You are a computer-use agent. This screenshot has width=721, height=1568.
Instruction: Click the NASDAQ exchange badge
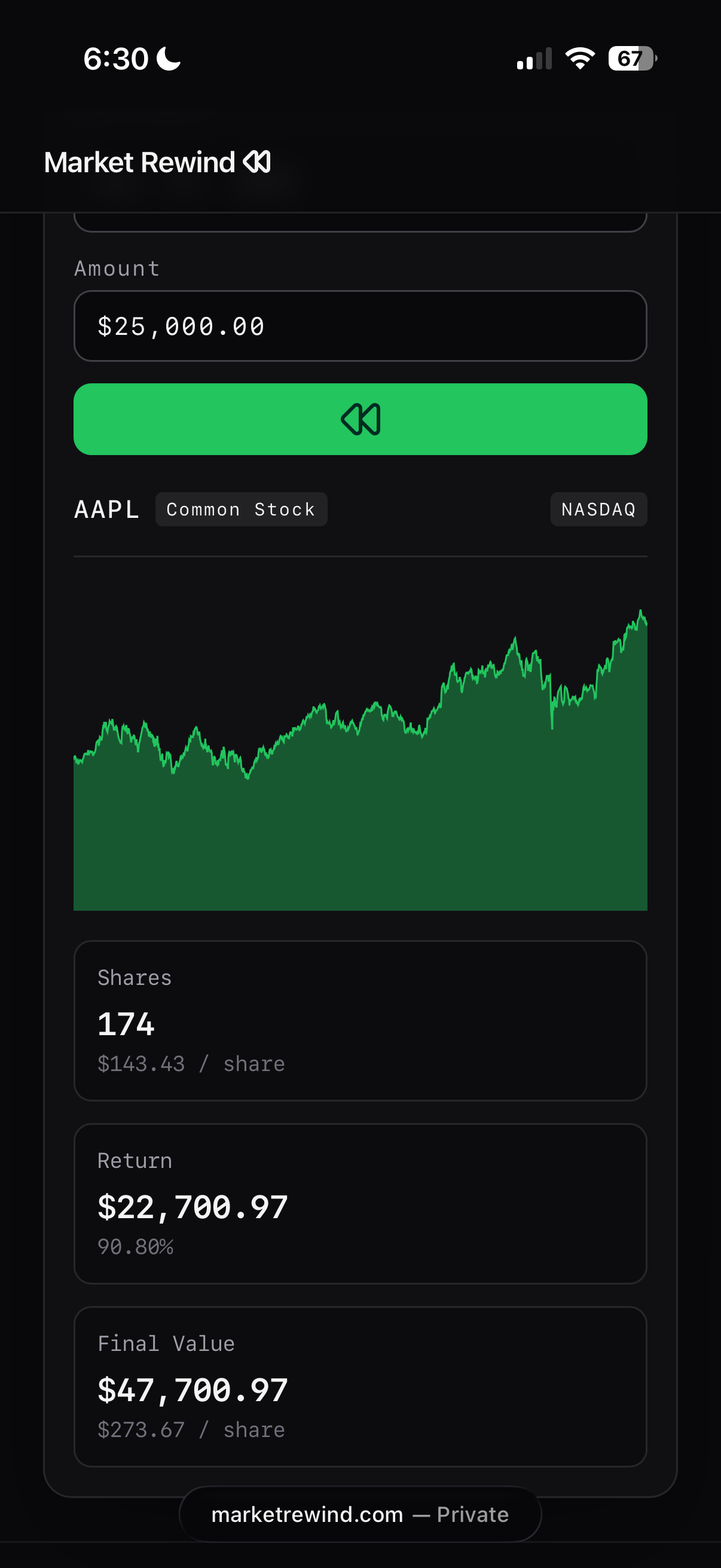[598, 510]
